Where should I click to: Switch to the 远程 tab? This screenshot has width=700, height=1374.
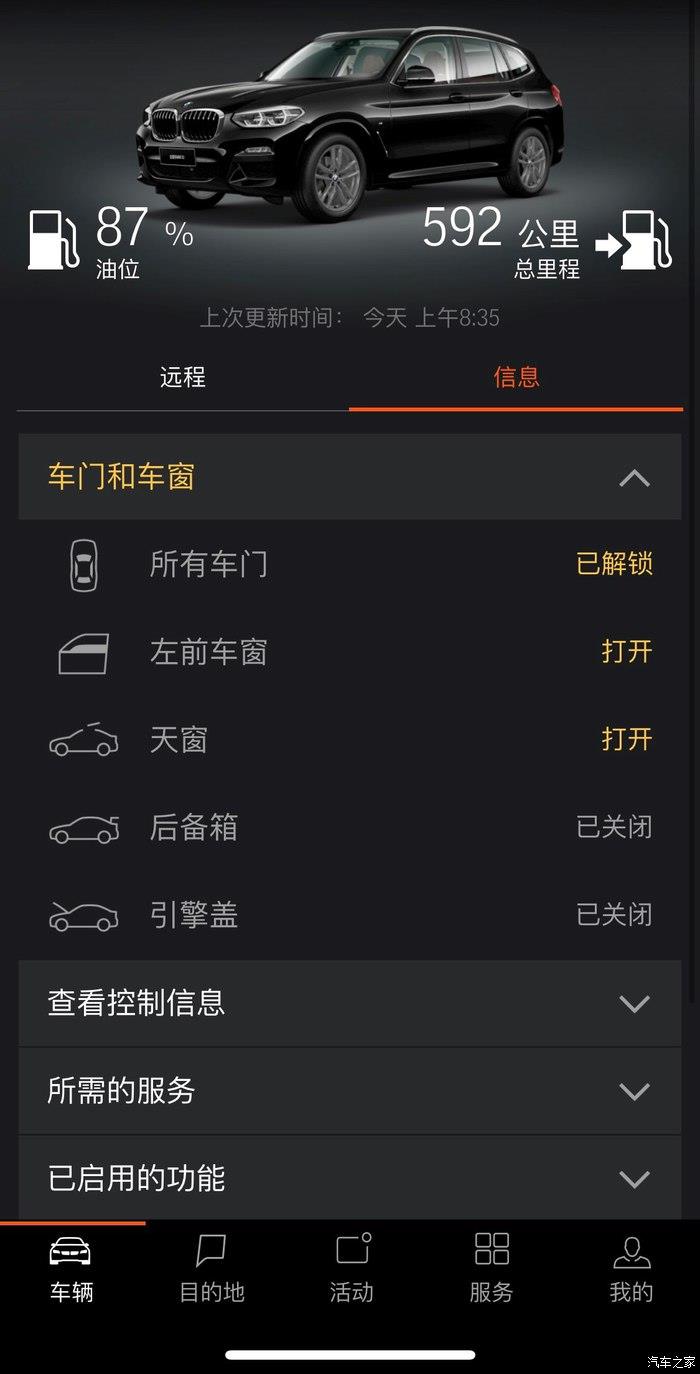pos(183,377)
